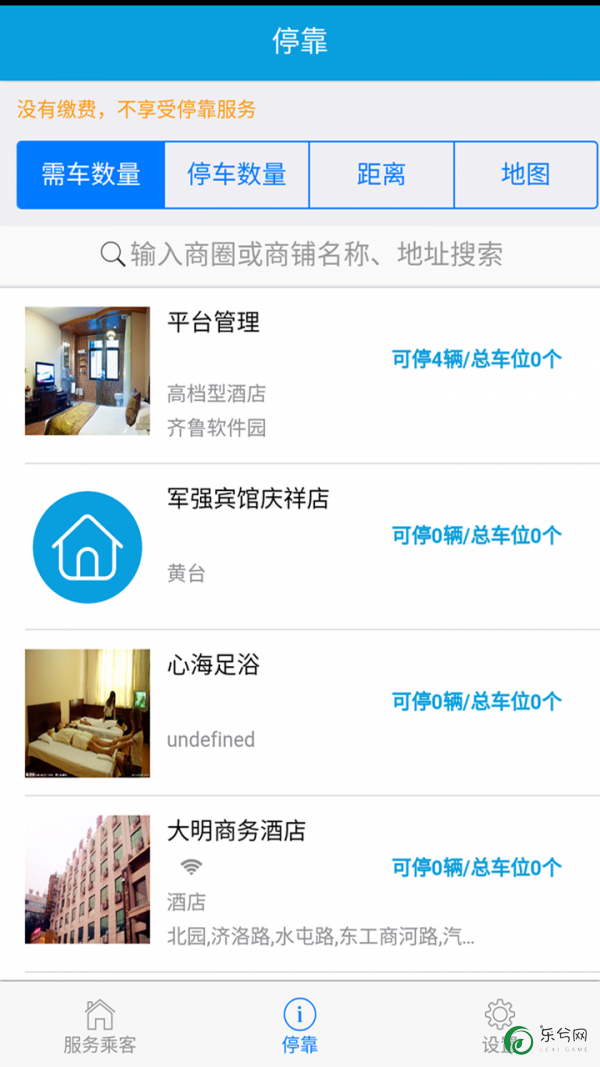Switch to the 停车数量 tab
The width and height of the screenshot is (600, 1067).
[x=237, y=175]
